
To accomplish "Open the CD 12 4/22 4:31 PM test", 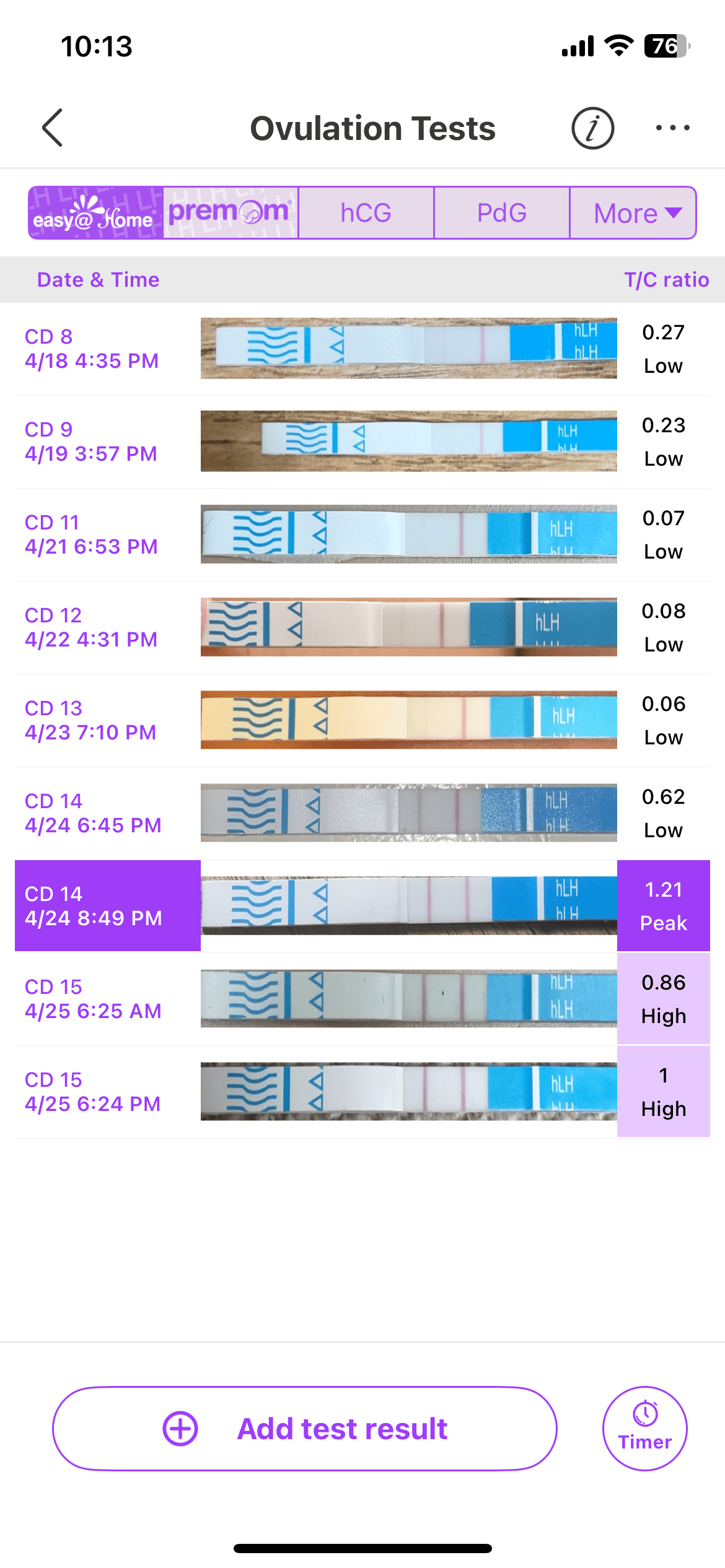I will pyautogui.click(x=362, y=627).
